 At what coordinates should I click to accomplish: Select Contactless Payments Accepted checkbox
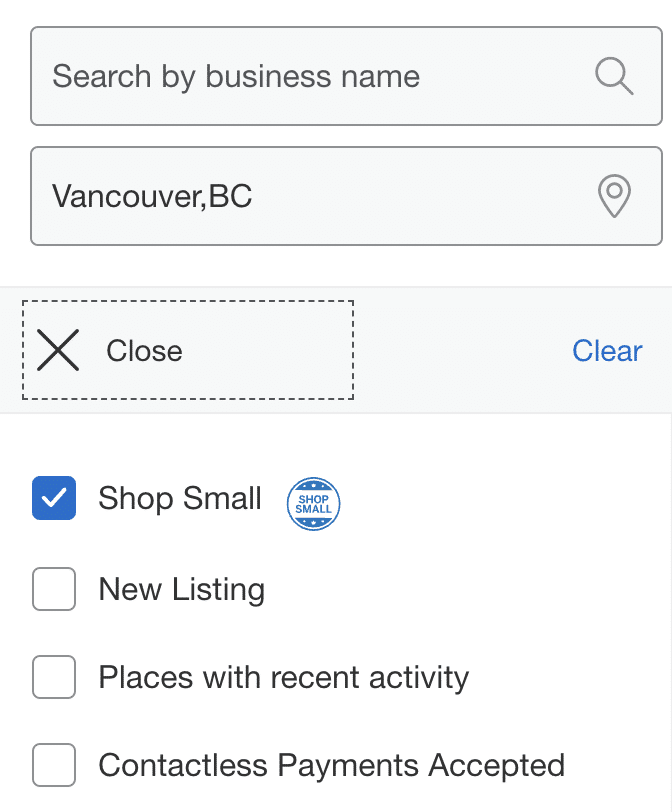coord(54,766)
